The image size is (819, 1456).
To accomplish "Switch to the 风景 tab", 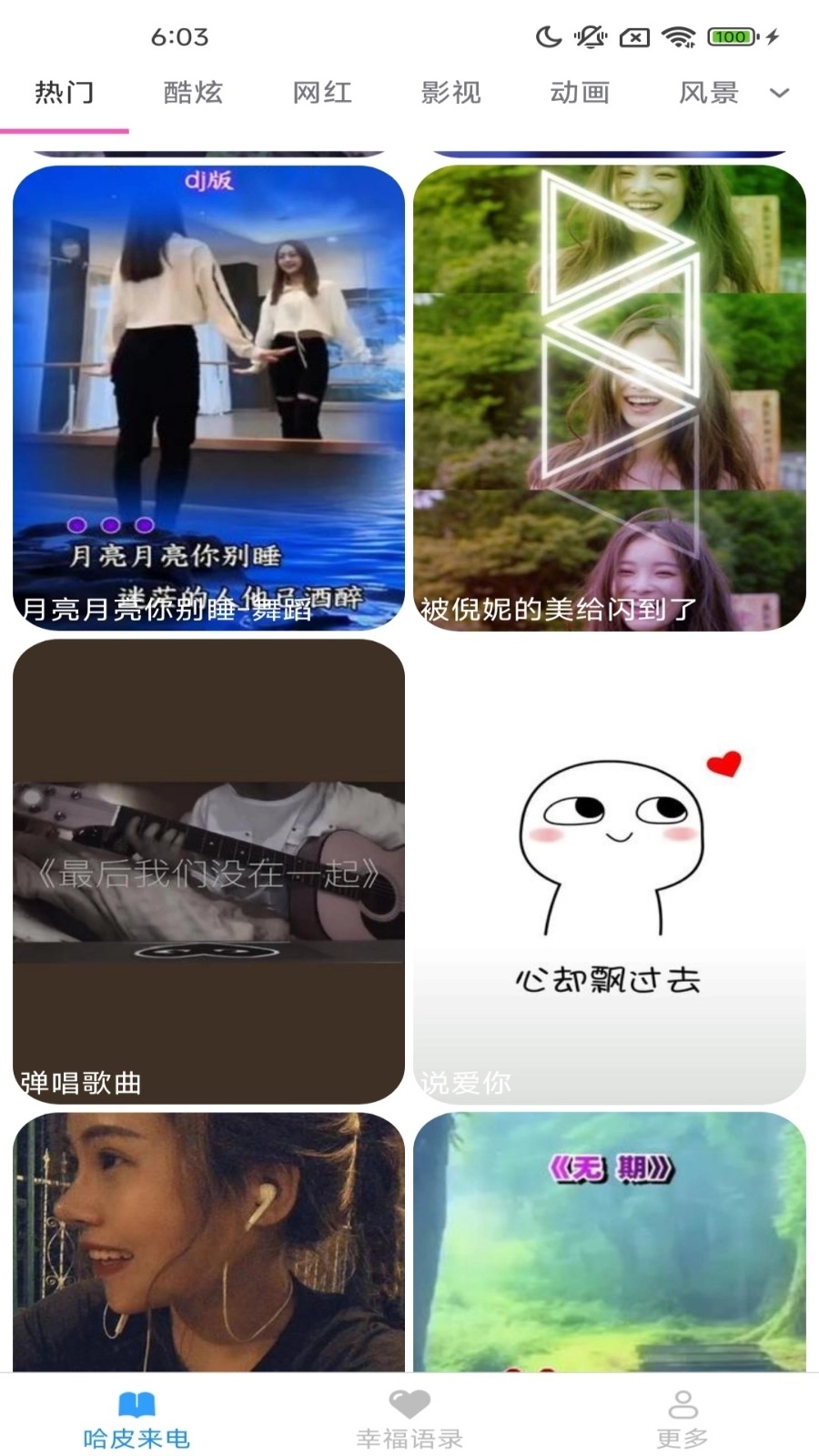I will point(708,93).
